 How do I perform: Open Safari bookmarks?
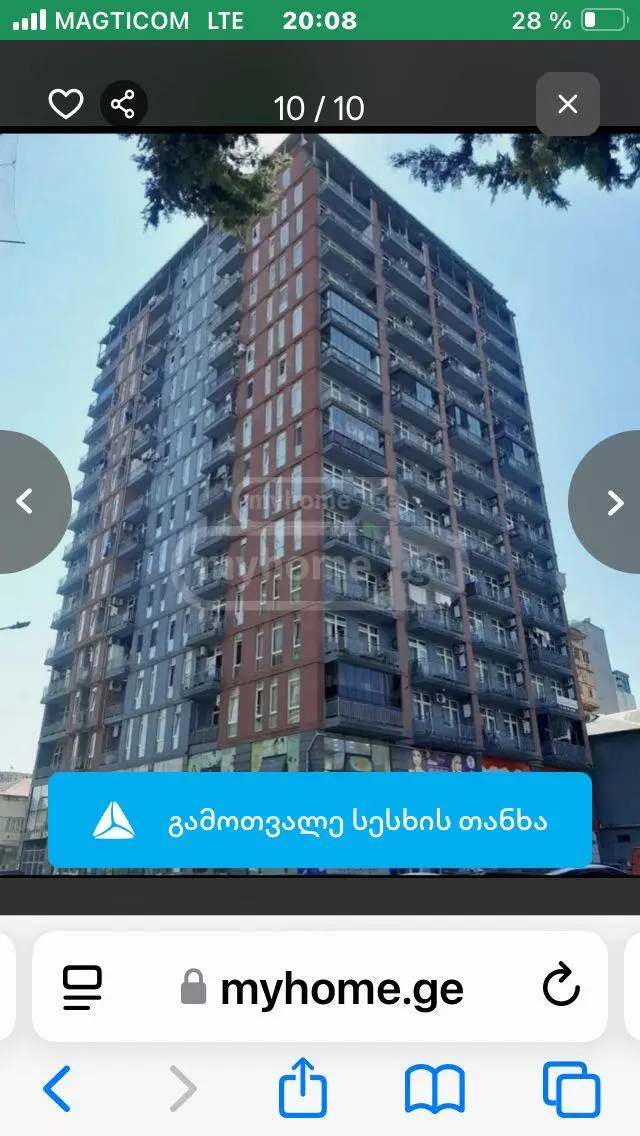(434, 1089)
